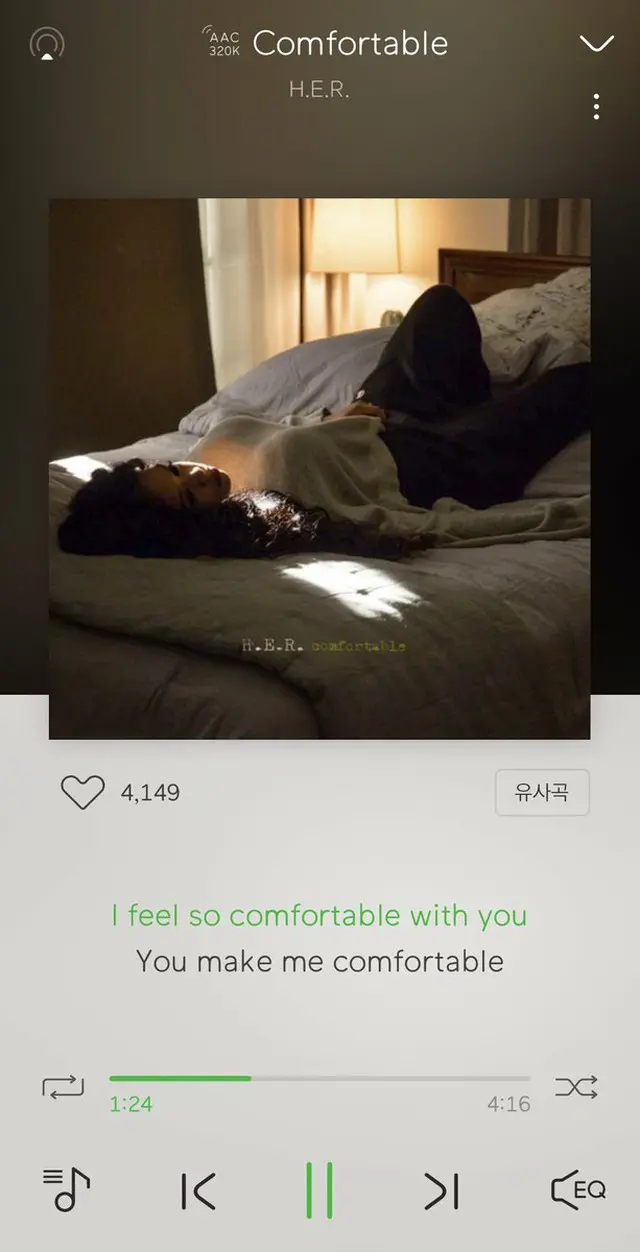Open artist H.E.R. below the title
Screen dimensions: 640x1252
click(x=319, y=88)
